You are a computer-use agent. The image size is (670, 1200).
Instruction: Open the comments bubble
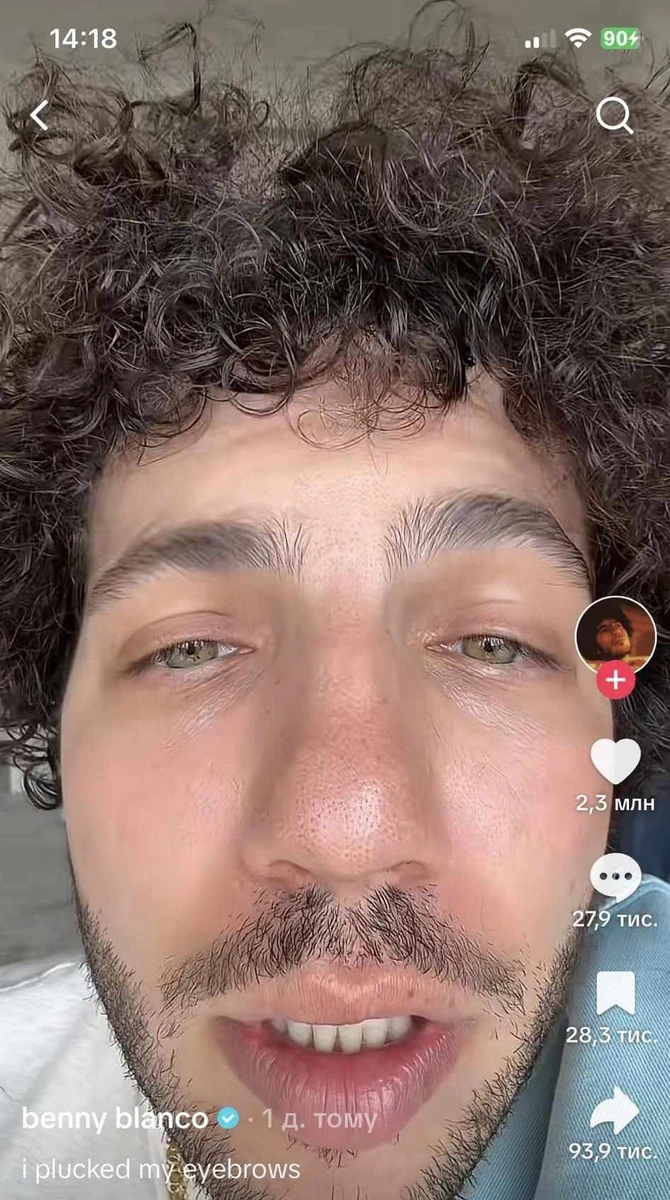(615, 877)
